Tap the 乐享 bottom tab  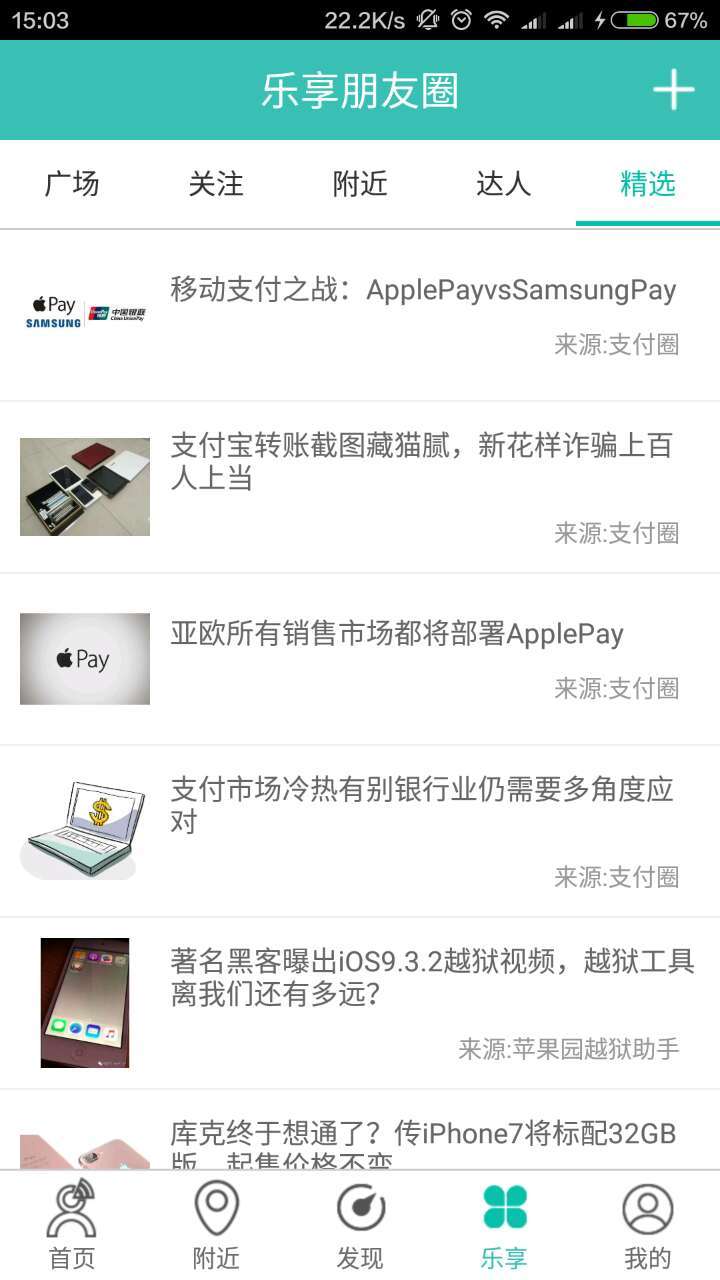point(504,1226)
